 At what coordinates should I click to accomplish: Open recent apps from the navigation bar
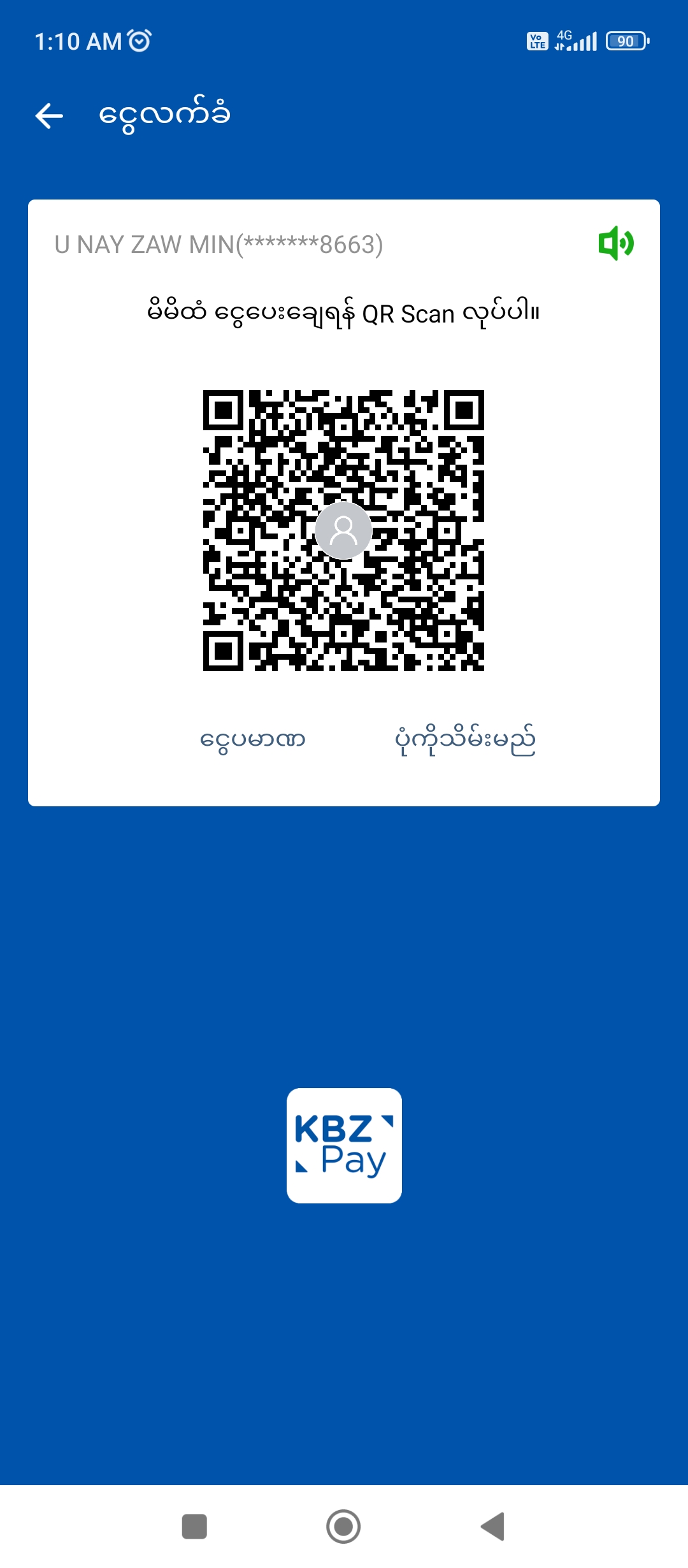point(194,1527)
